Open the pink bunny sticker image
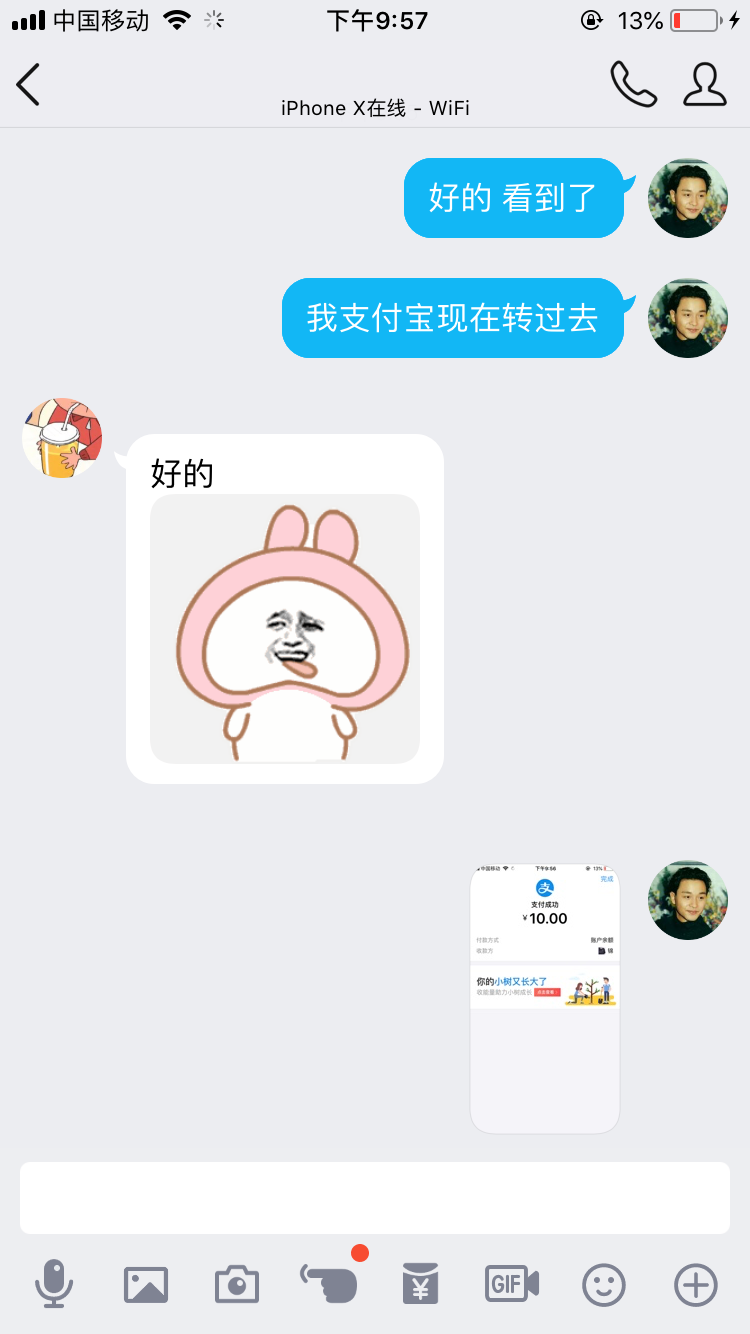Screen dimensions: 750x1334 285,629
